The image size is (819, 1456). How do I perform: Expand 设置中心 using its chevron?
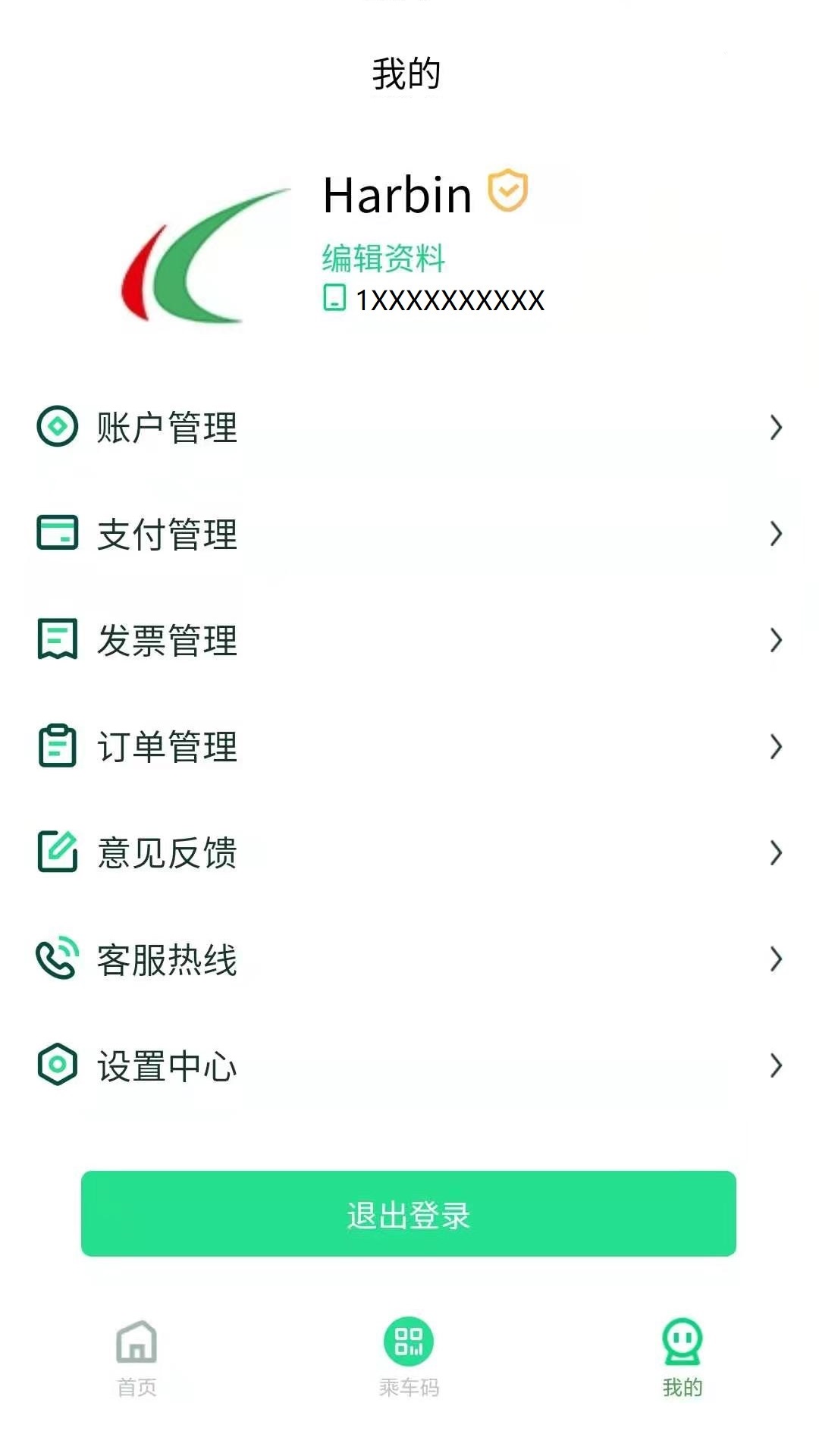click(x=777, y=1066)
